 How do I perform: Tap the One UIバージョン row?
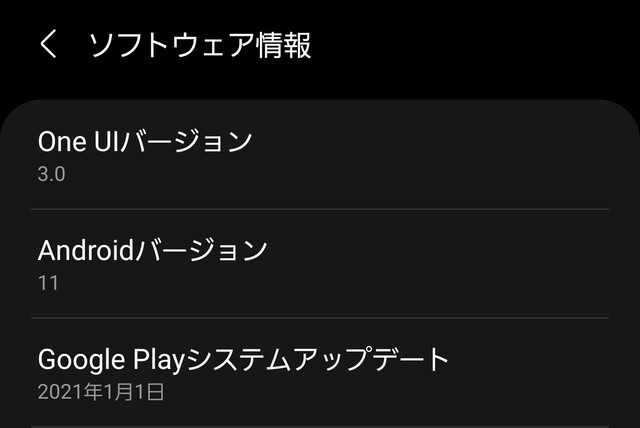[x=320, y=155]
